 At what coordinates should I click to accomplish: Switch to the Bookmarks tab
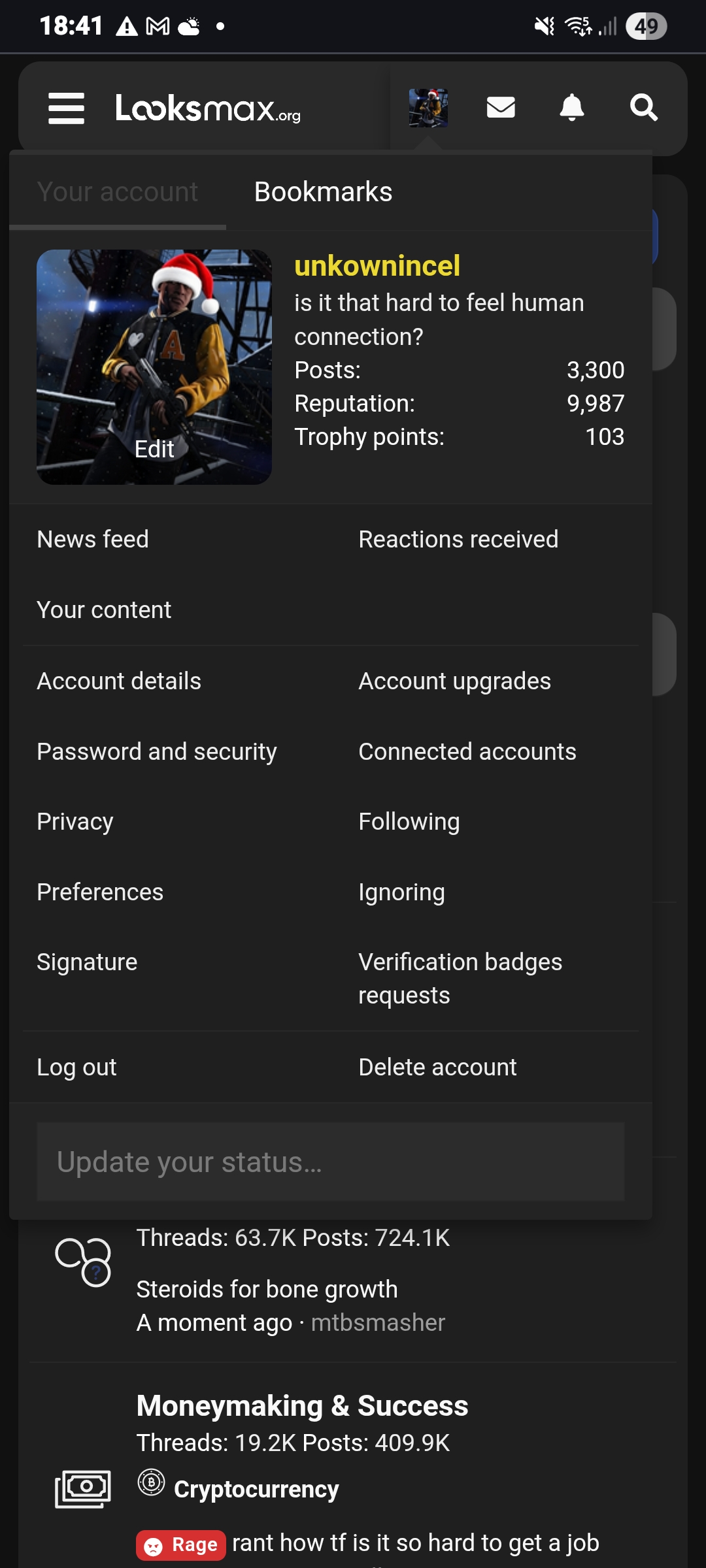[322, 191]
